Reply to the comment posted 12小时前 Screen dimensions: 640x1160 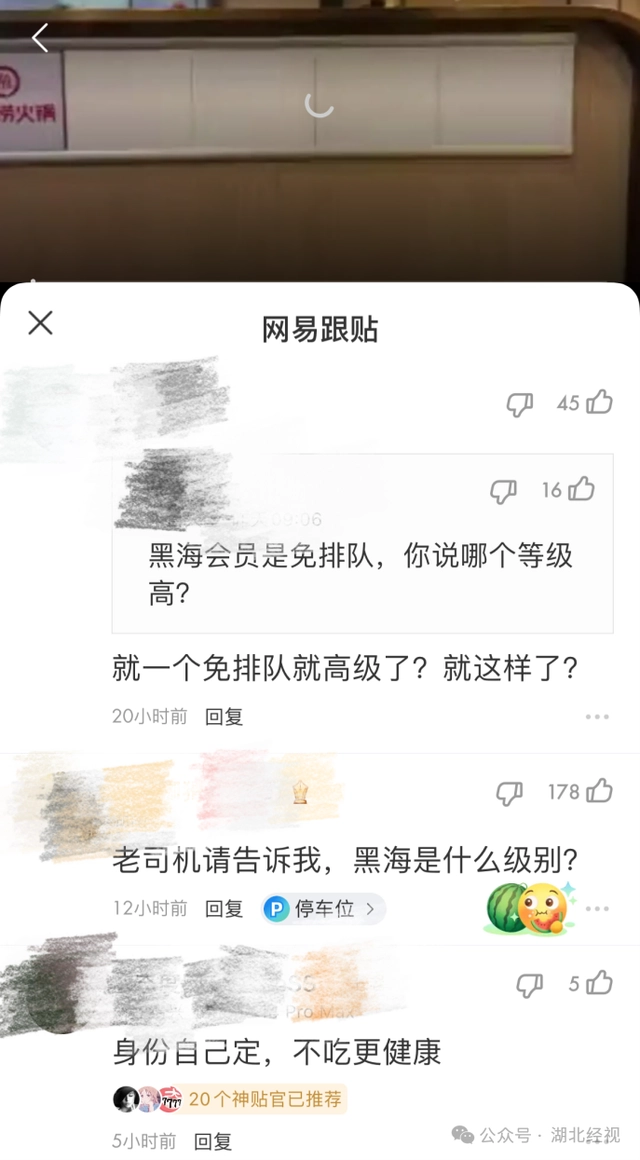tap(224, 908)
